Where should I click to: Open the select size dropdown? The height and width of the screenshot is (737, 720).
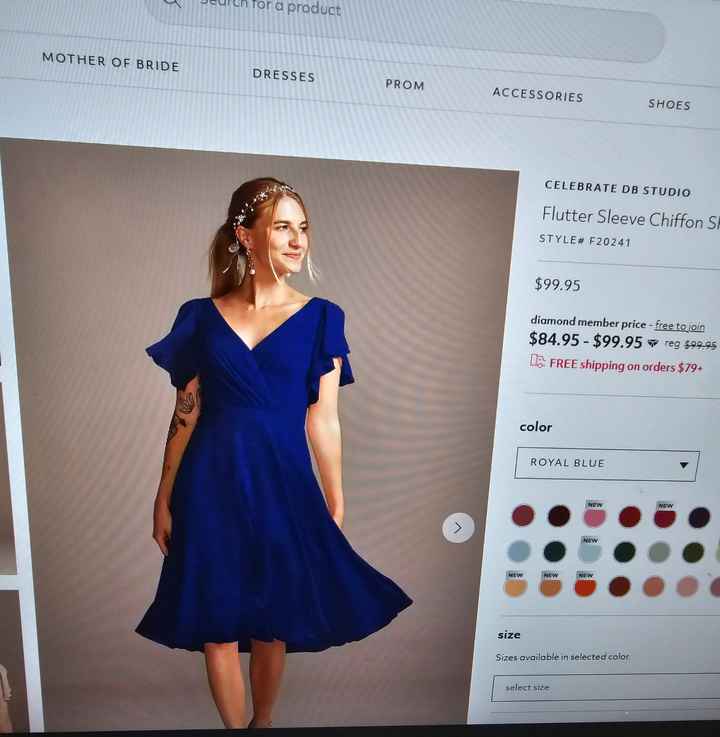pos(605,687)
